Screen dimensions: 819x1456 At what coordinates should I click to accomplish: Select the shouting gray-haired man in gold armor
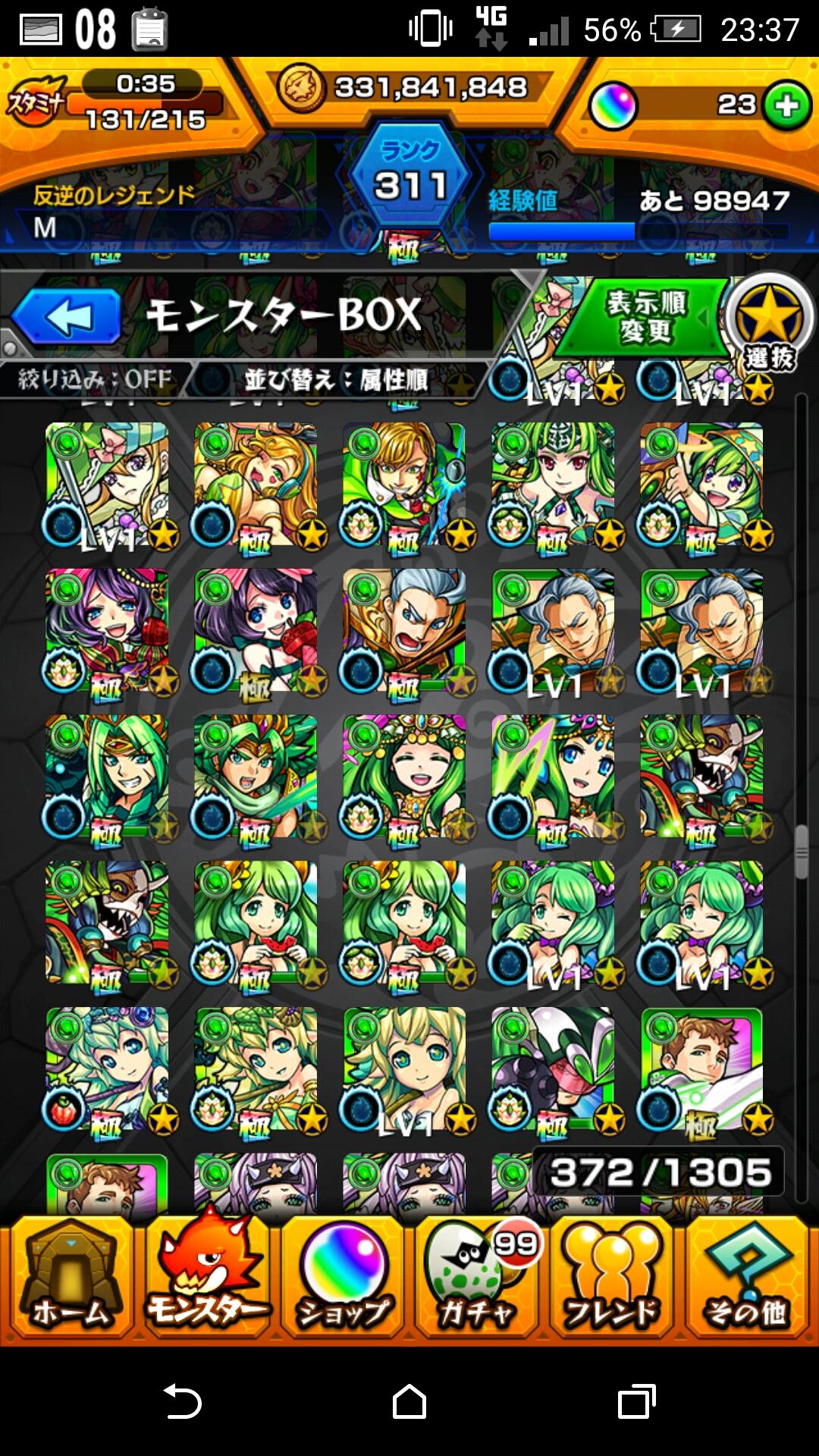point(405,631)
